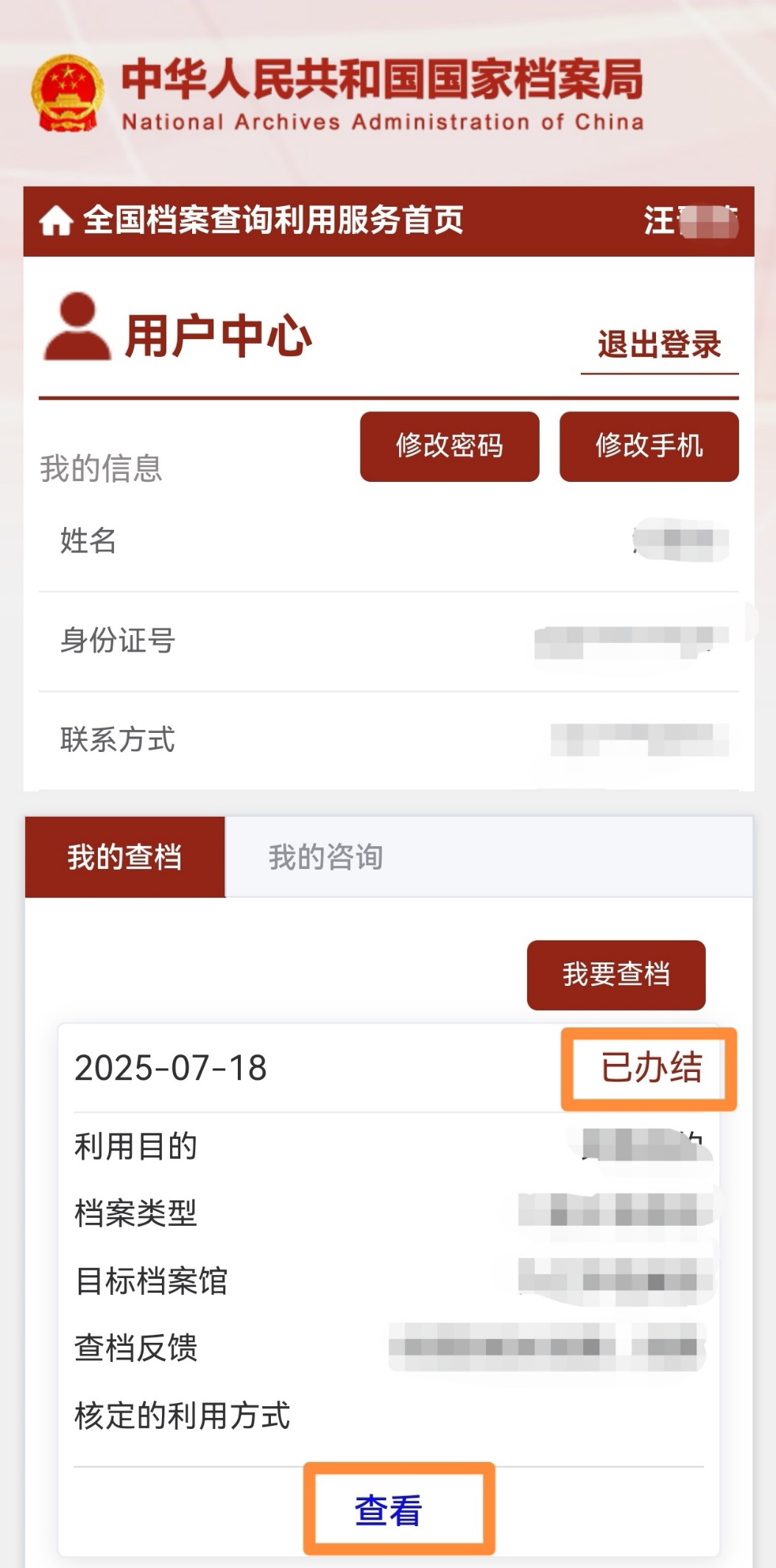
Task: Open 修改密码 to change password
Action: 449,447
